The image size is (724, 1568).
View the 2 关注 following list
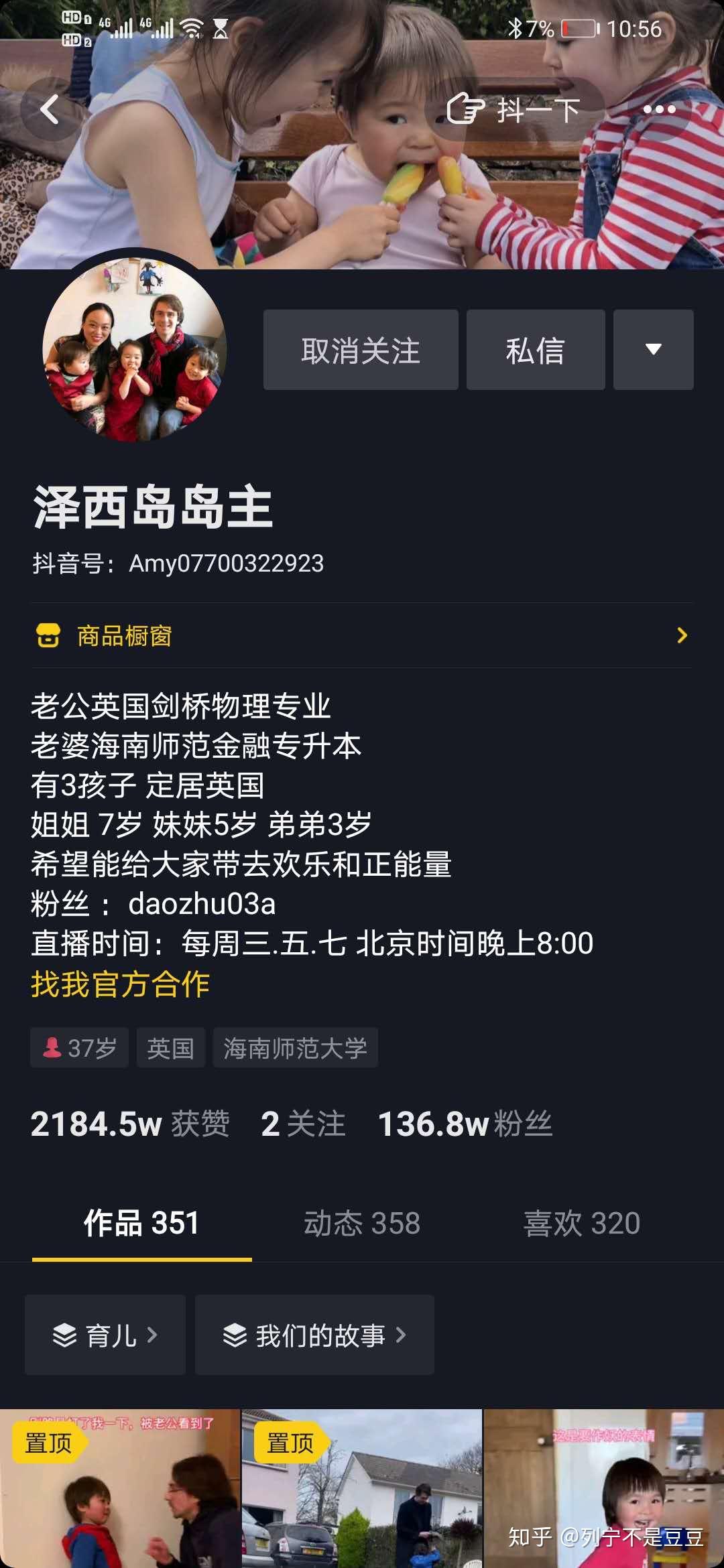click(x=303, y=1124)
